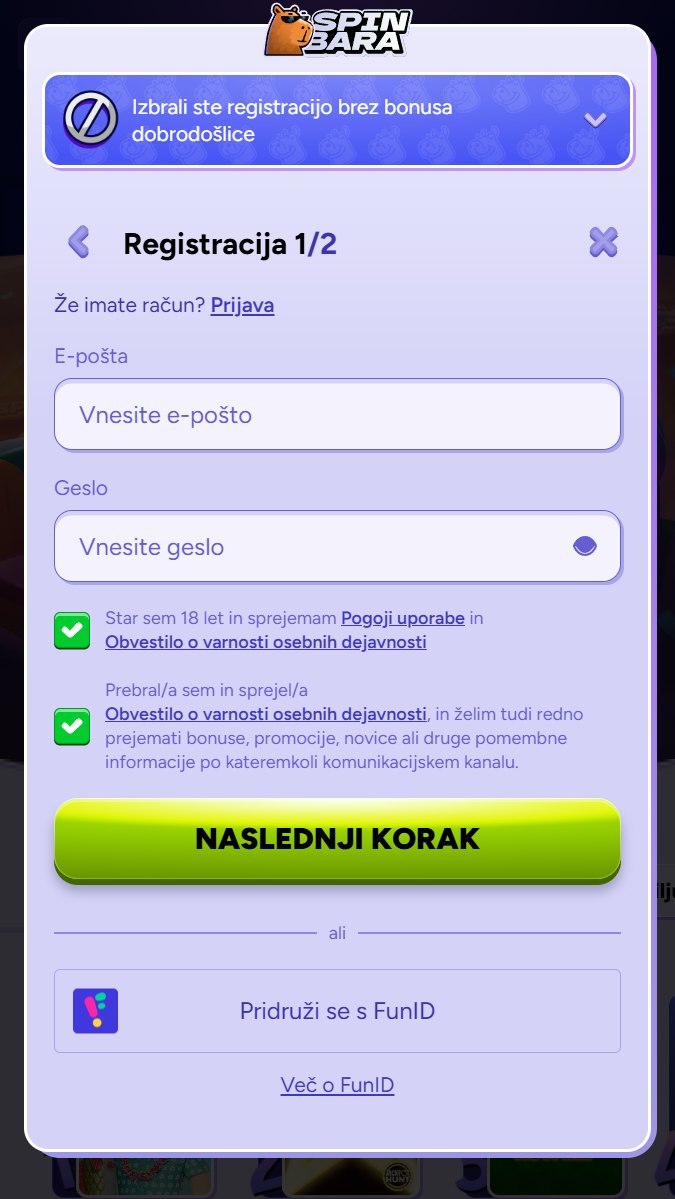Uncheck the 18 years and terms checkbox
This screenshot has height=1199, width=675.
click(72, 631)
